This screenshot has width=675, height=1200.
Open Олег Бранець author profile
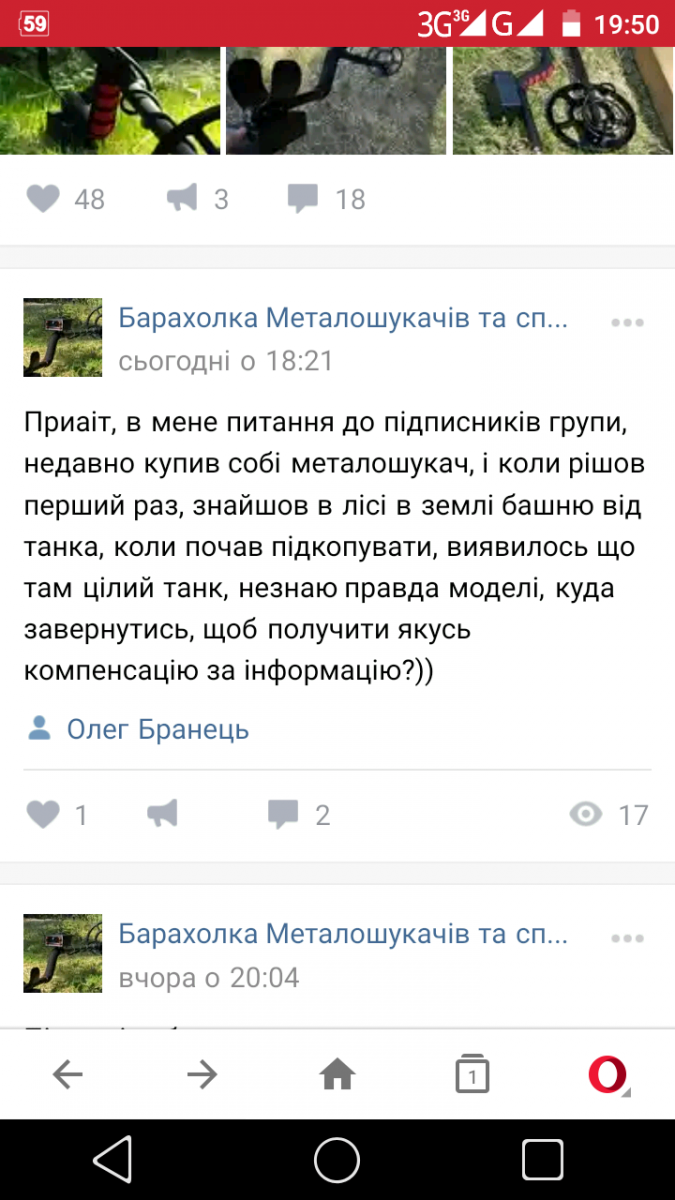tap(157, 730)
